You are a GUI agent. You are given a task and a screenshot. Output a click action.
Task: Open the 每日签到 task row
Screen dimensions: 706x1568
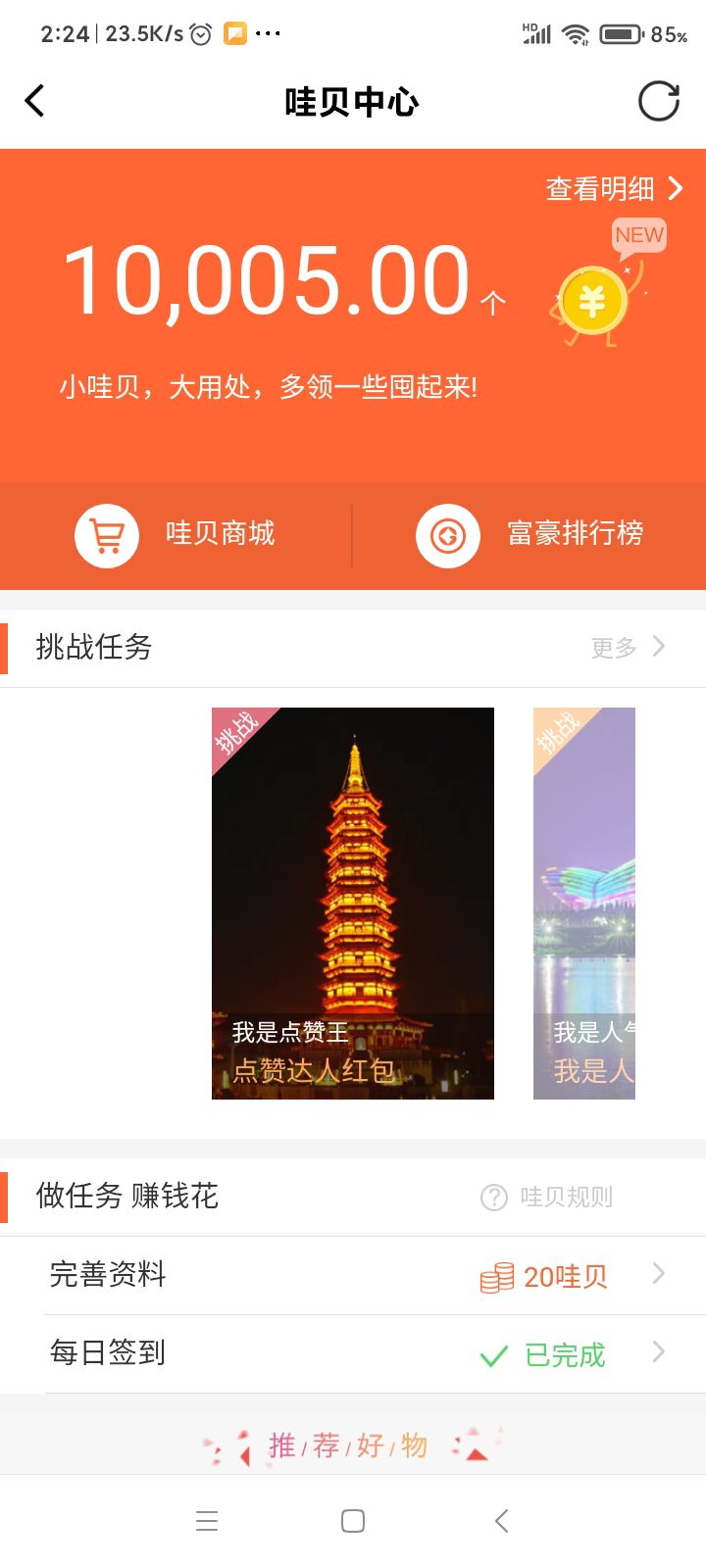353,1353
